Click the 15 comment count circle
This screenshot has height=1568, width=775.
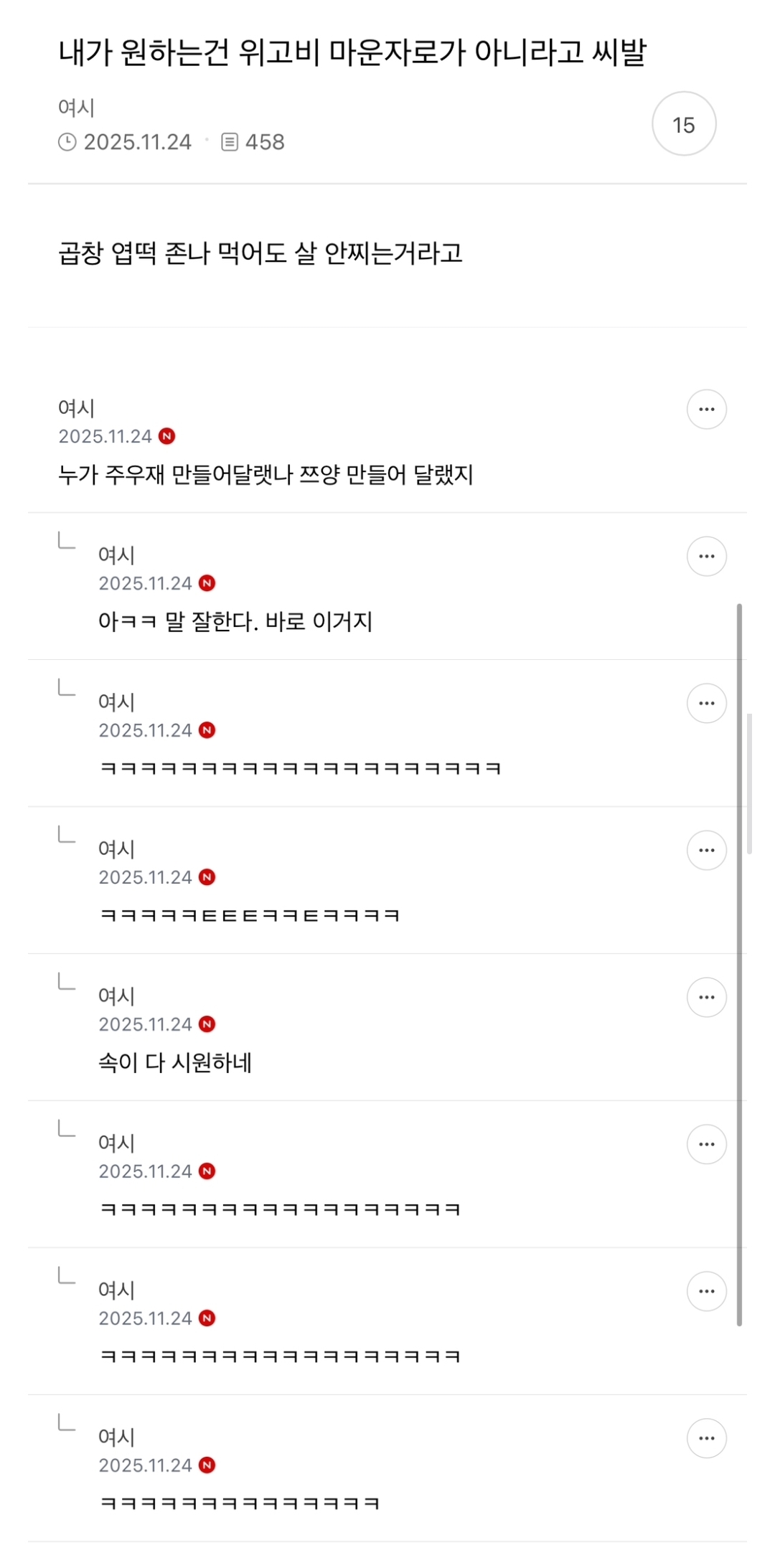(x=683, y=123)
